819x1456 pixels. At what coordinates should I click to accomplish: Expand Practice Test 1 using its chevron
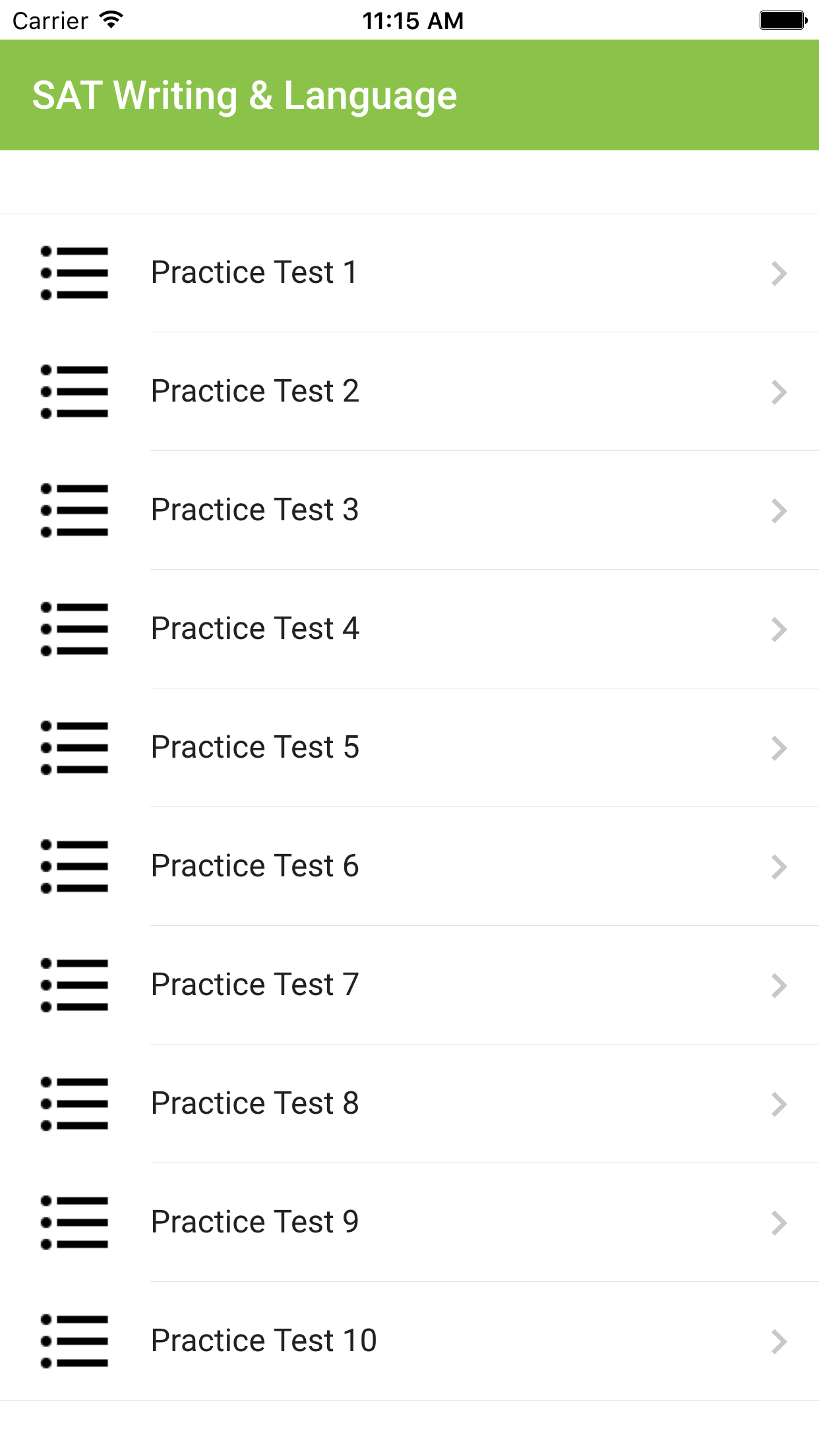(x=780, y=272)
